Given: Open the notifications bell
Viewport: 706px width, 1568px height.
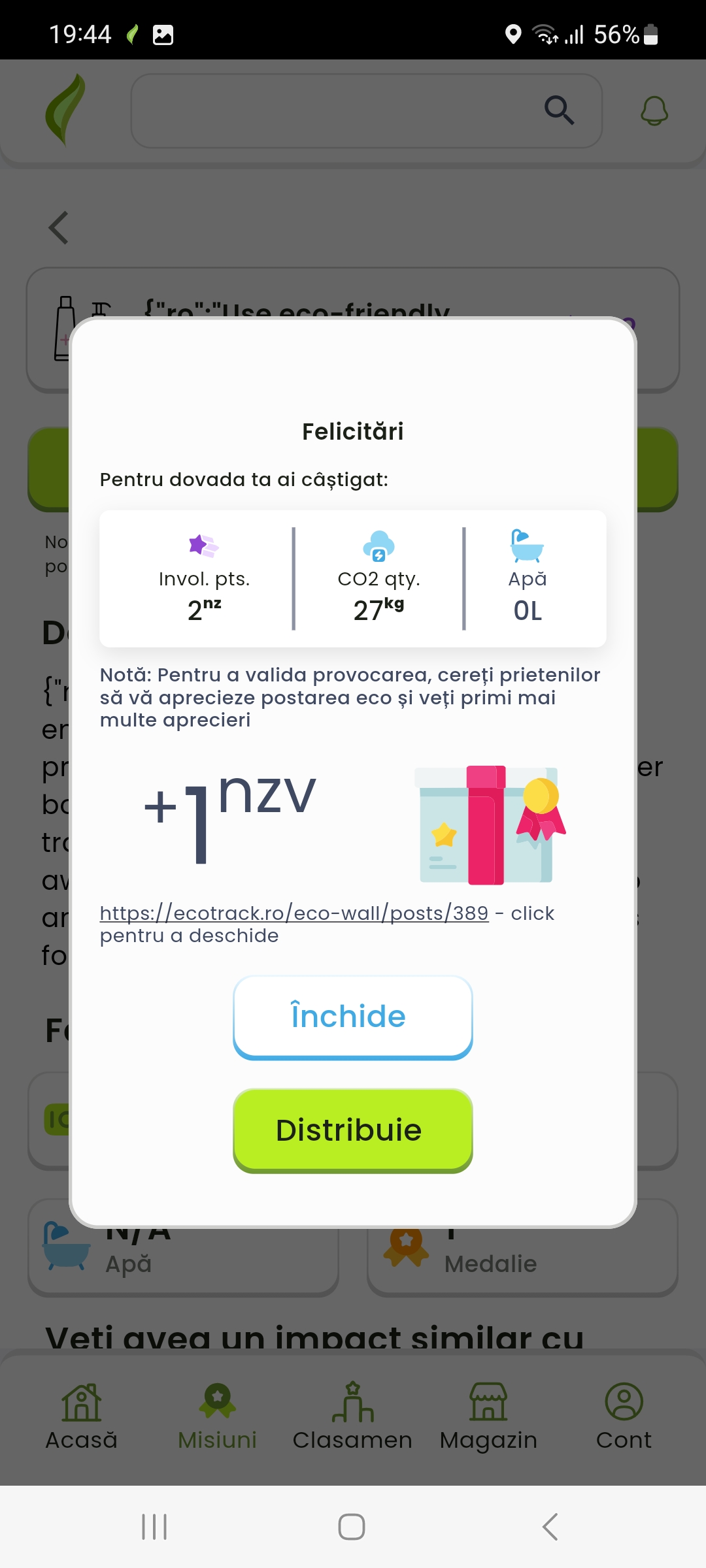Looking at the screenshot, I should [x=654, y=110].
